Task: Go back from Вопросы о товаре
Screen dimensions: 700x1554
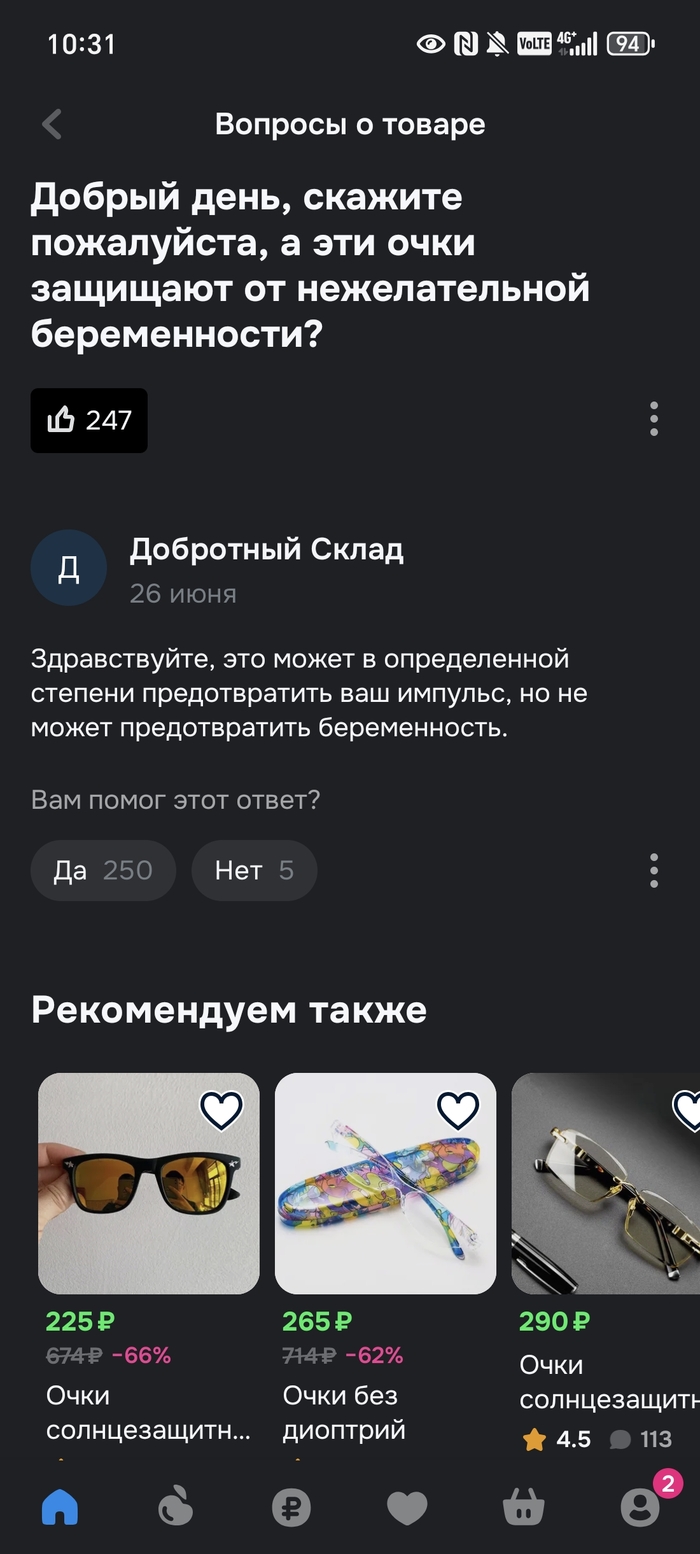Action: [x=52, y=124]
